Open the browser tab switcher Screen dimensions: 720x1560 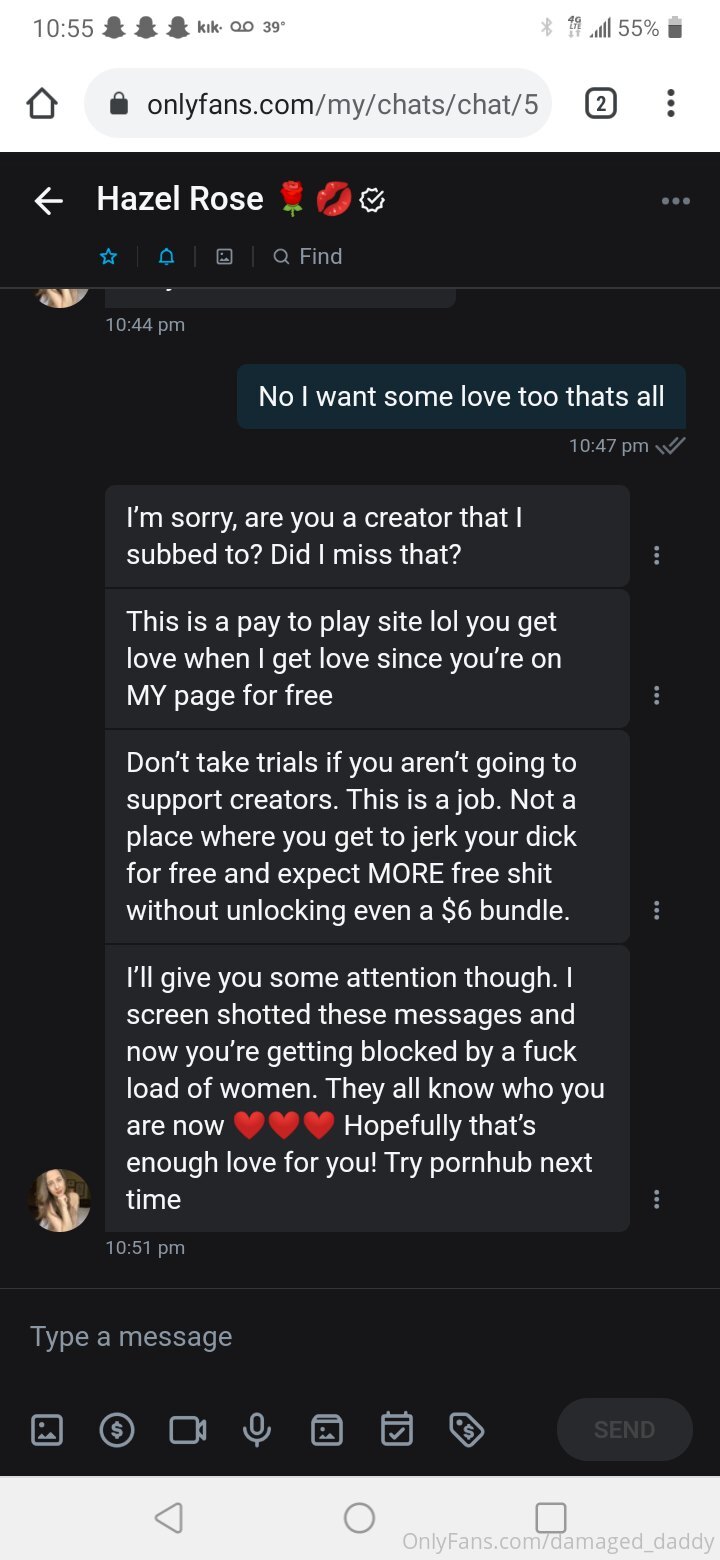[x=600, y=103]
